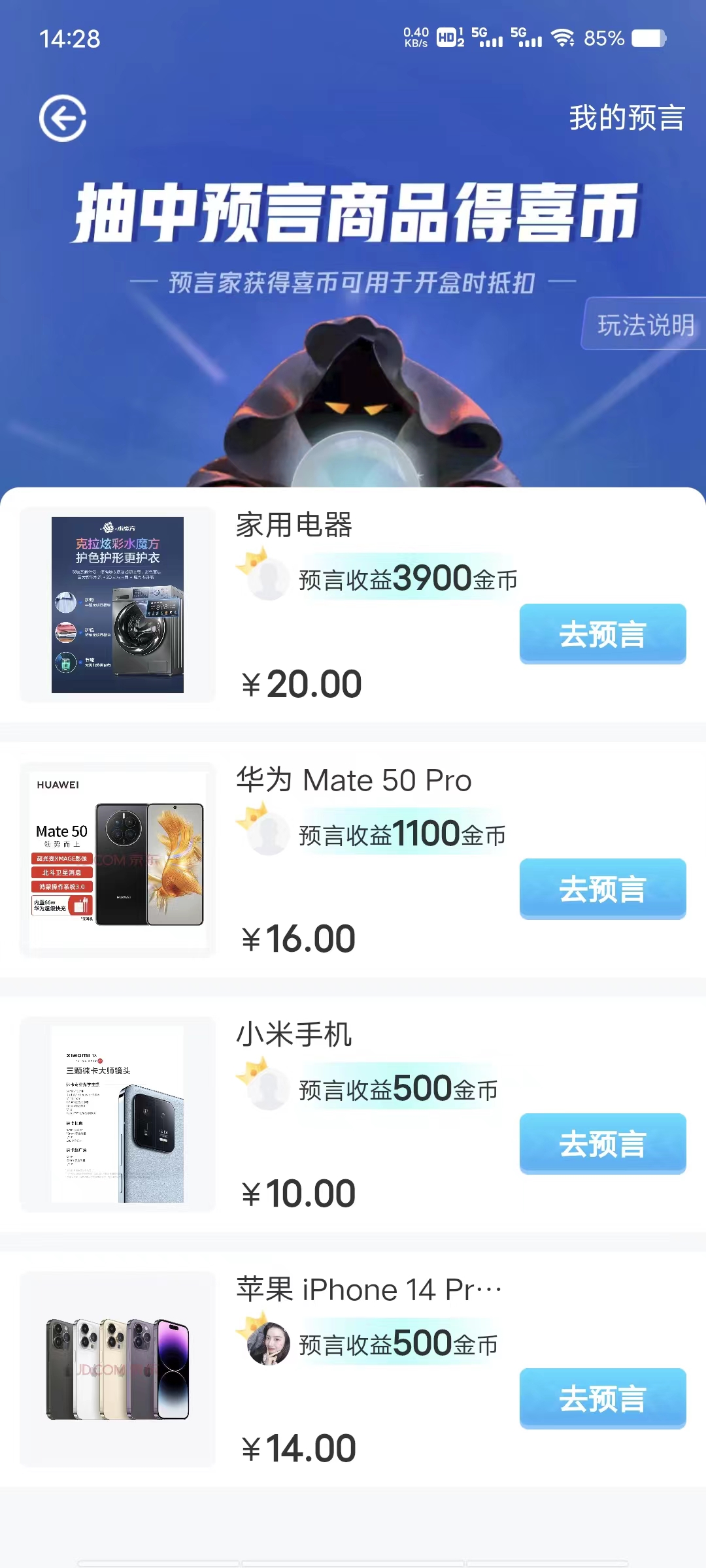Open the 华为 Mate 50 Pro product image
This screenshot has width=706, height=1568.
pos(118,860)
